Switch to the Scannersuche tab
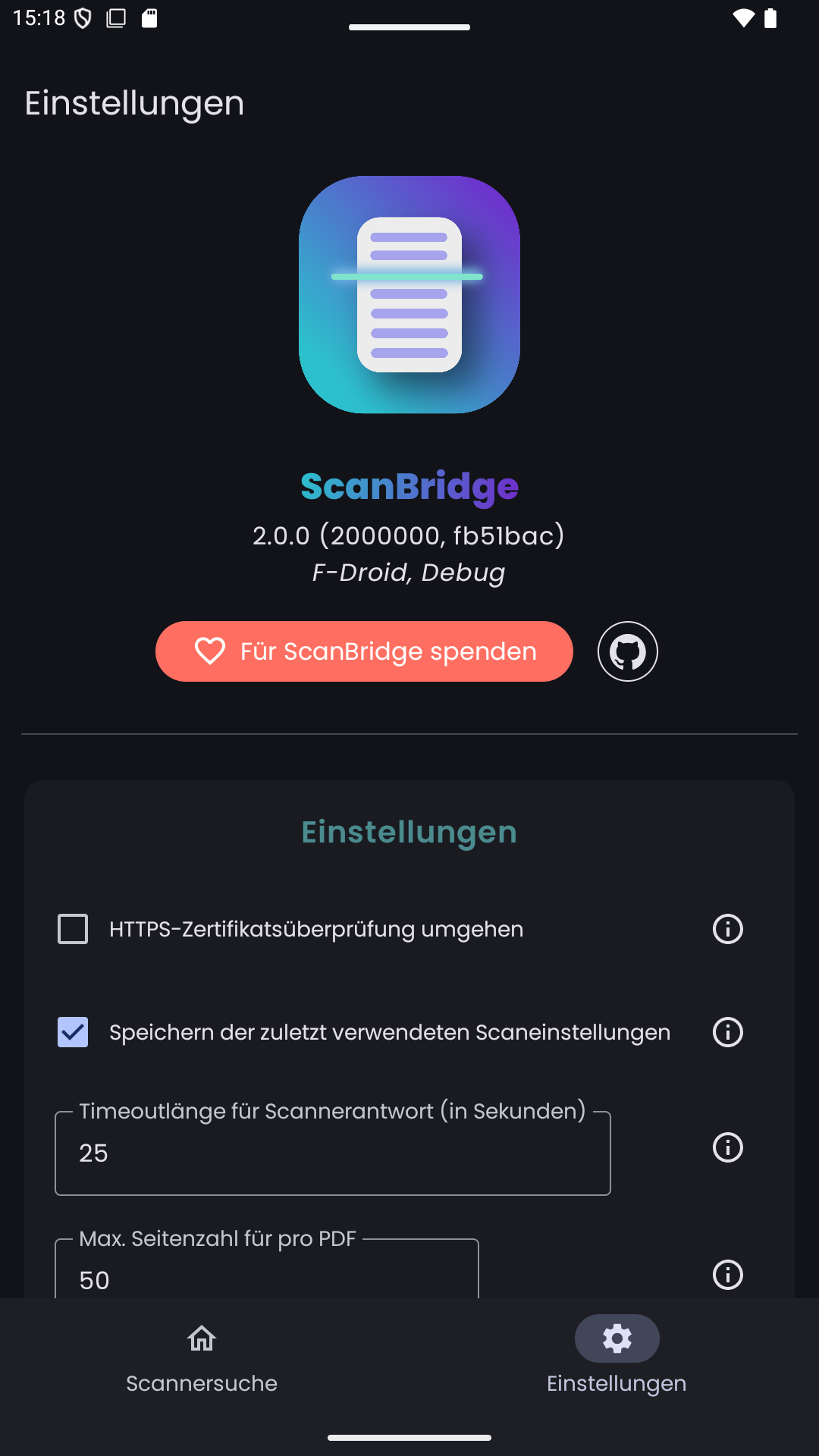Image resolution: width=819 pixels, height=1456 pixels. [202, 1357]
